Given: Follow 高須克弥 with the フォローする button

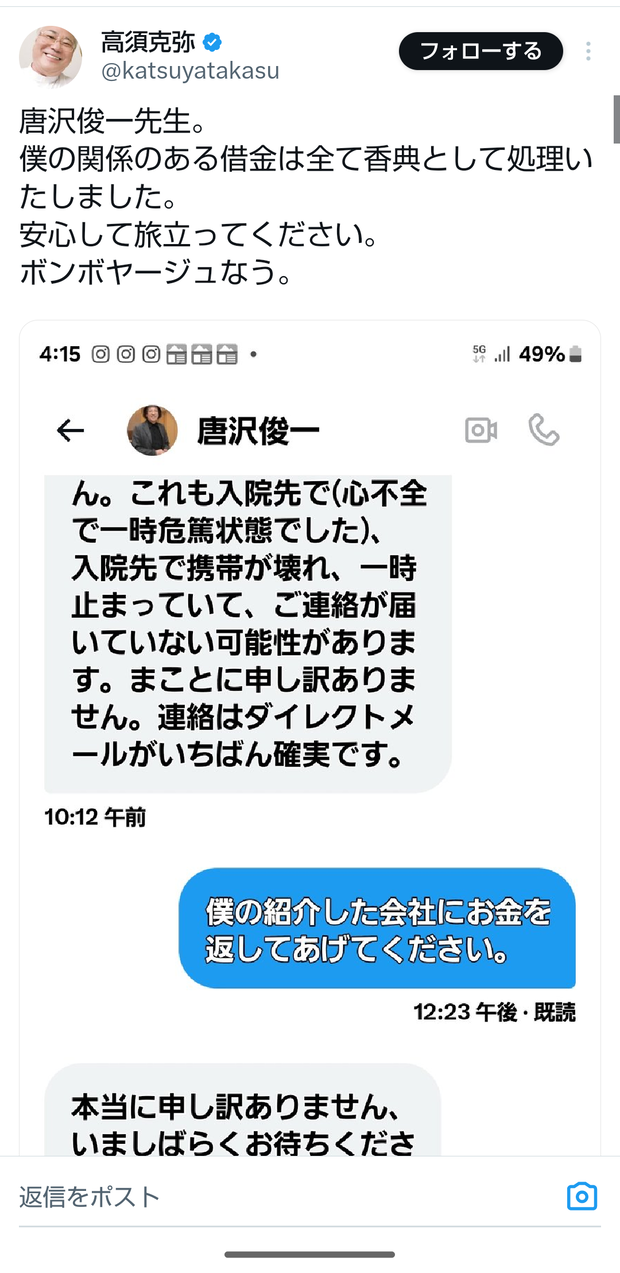Looking at the screenshot, I should pos(481,51).
